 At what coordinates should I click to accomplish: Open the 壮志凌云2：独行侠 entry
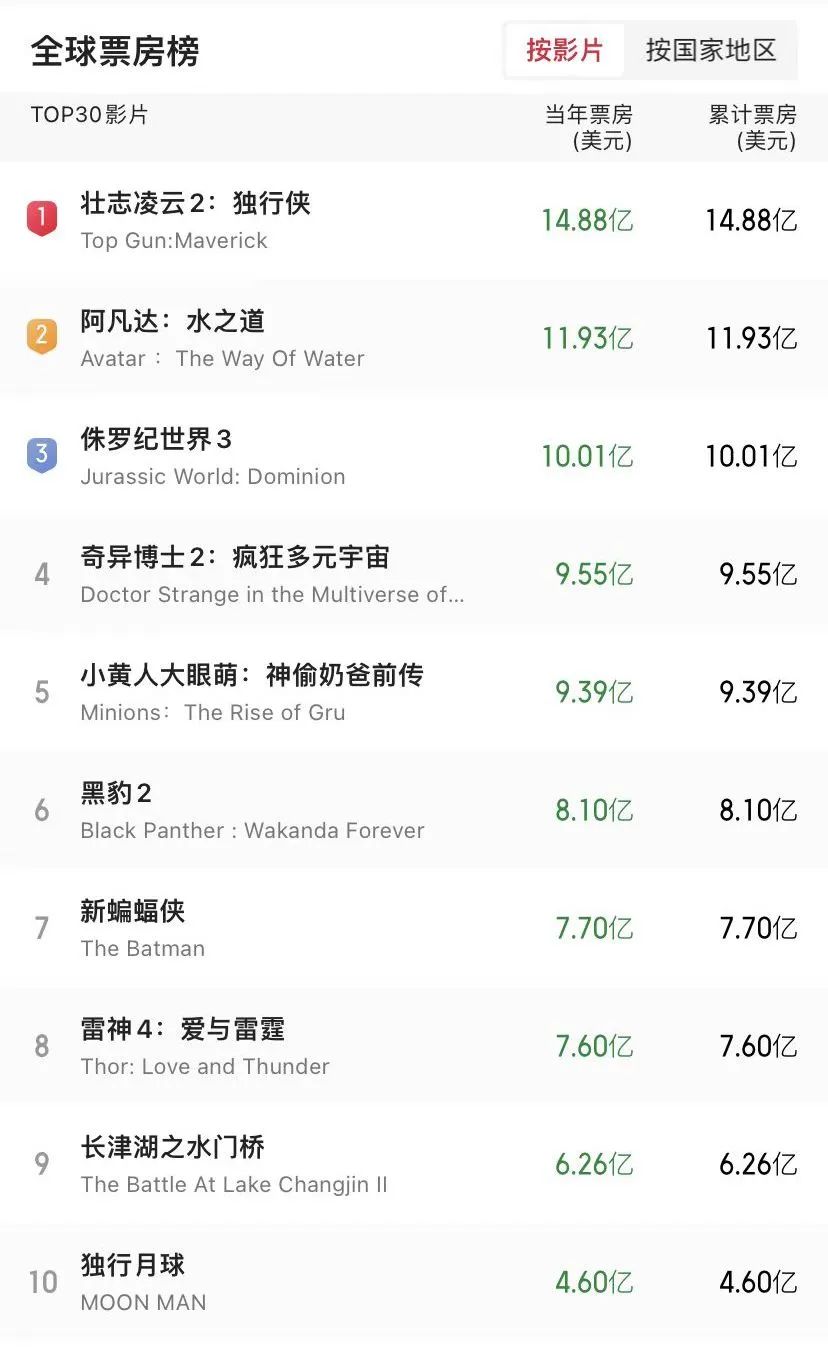(x=196, y=204)
